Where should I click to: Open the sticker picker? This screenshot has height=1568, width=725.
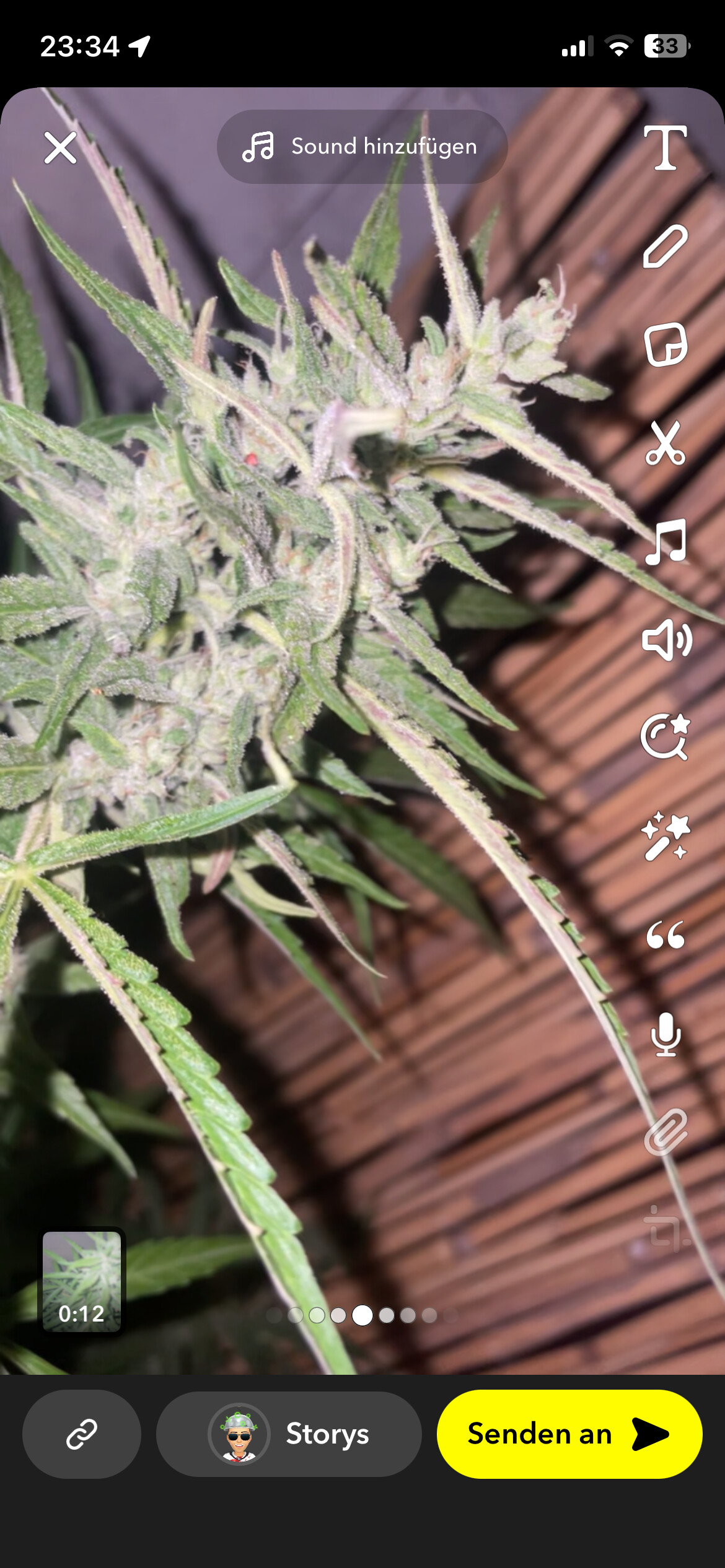[665, 344]
